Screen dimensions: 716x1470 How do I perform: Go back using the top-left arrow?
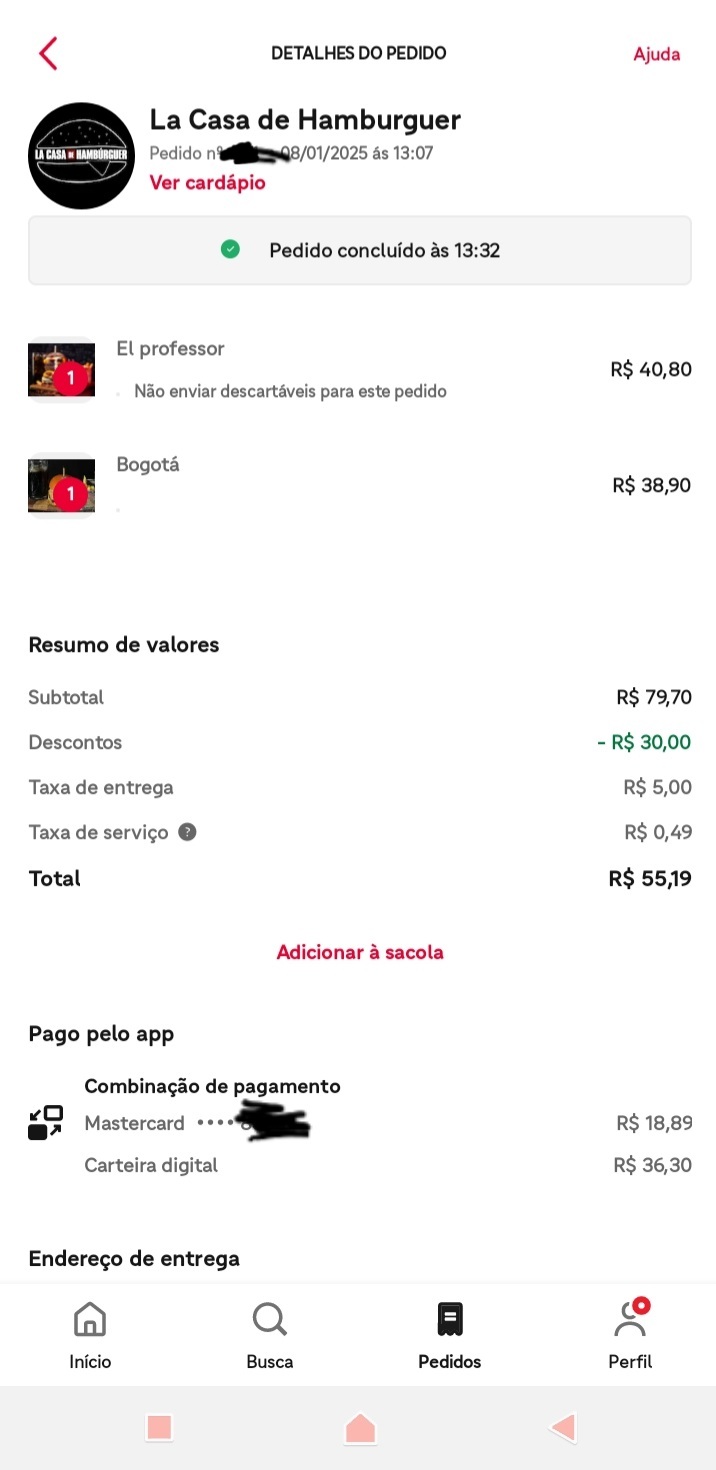point(48,53)
